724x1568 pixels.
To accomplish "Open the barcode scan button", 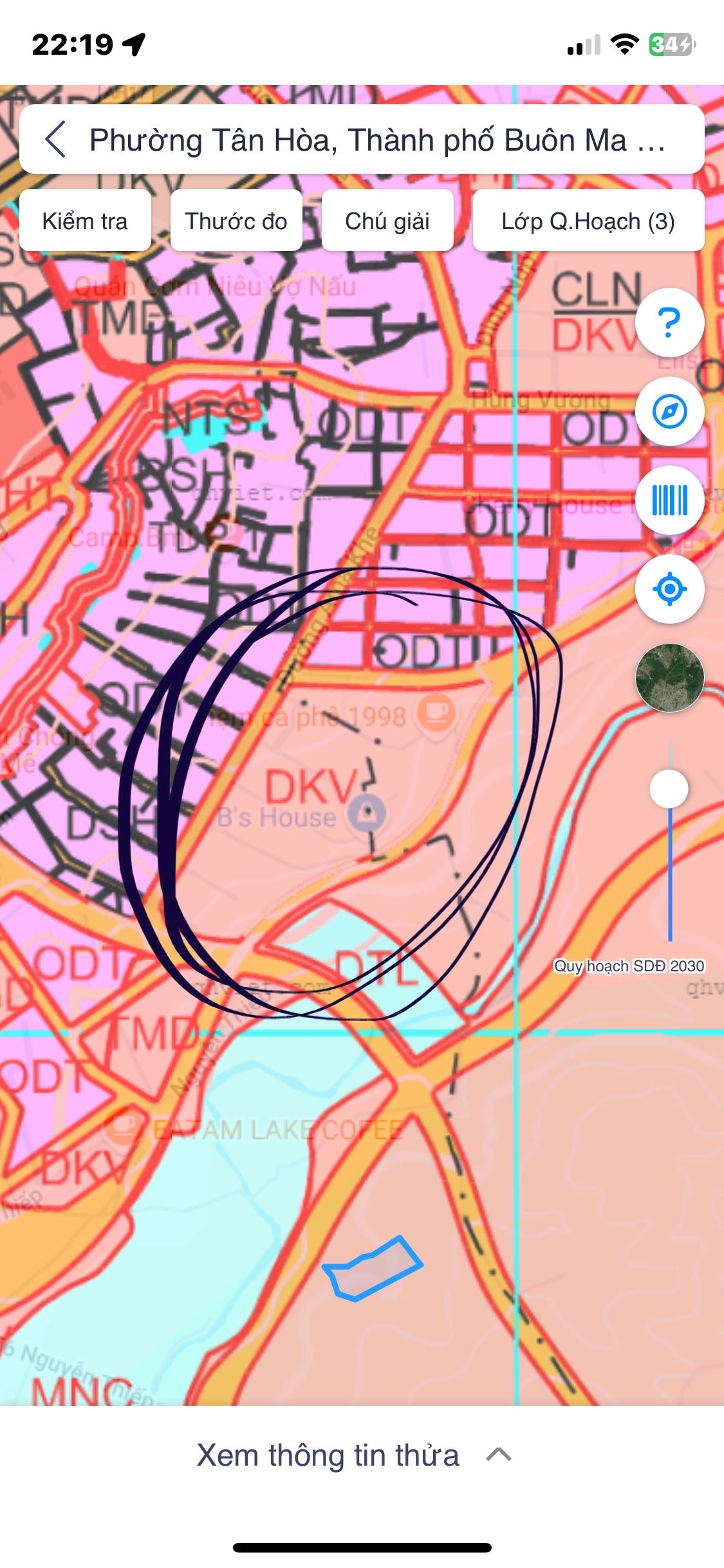I will point(669,499).
